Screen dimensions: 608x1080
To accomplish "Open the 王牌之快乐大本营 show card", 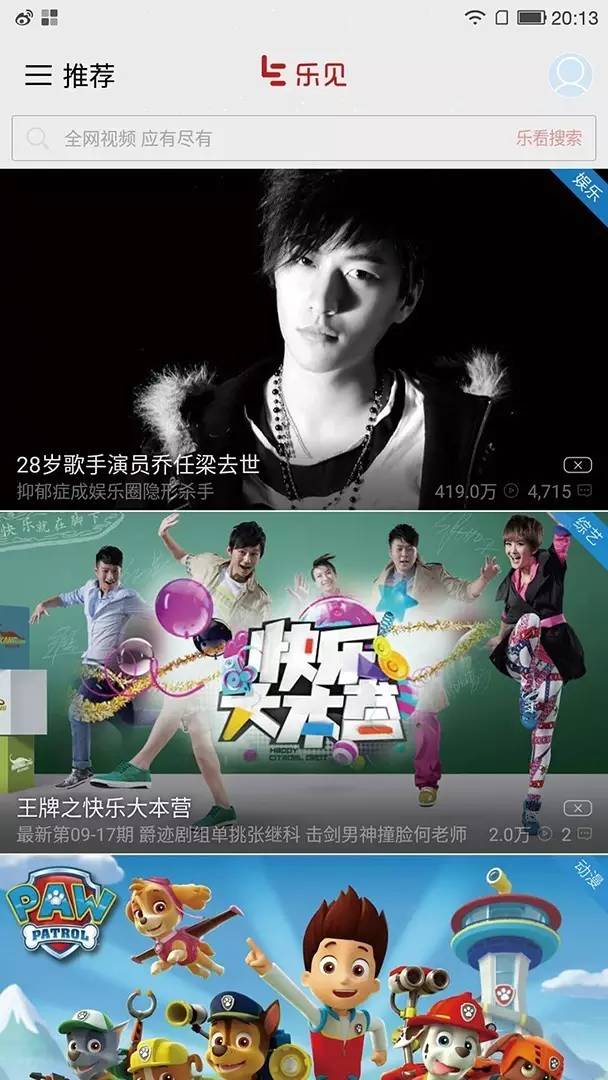I will (300, 680).
